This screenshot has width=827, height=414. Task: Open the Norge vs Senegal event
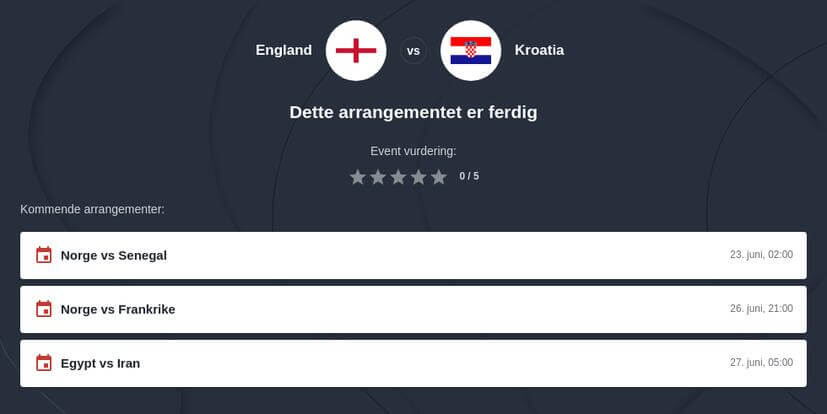point(413,255)
